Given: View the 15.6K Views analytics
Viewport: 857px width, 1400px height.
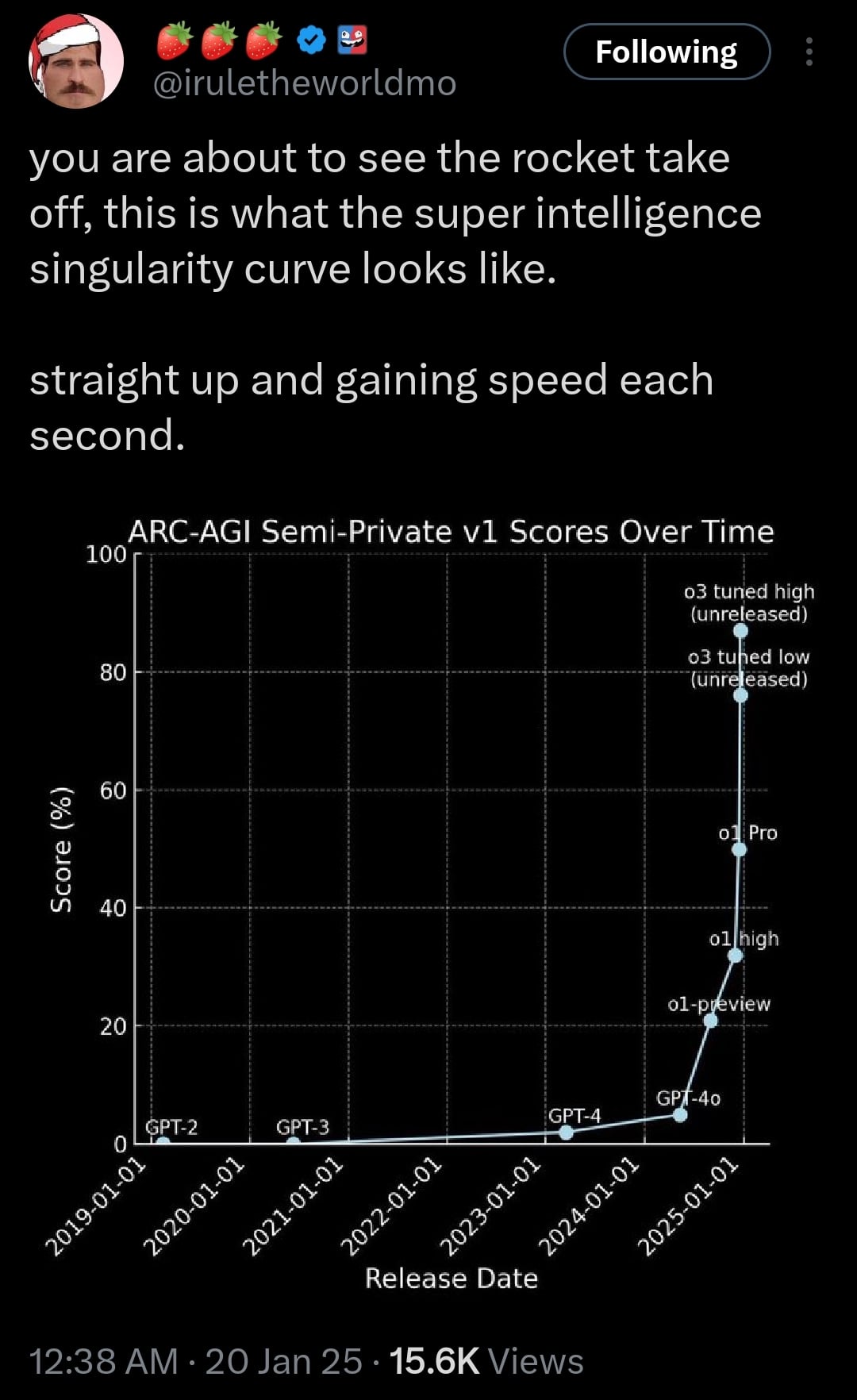Looking at the screenshot, I should coord(486,1361).
